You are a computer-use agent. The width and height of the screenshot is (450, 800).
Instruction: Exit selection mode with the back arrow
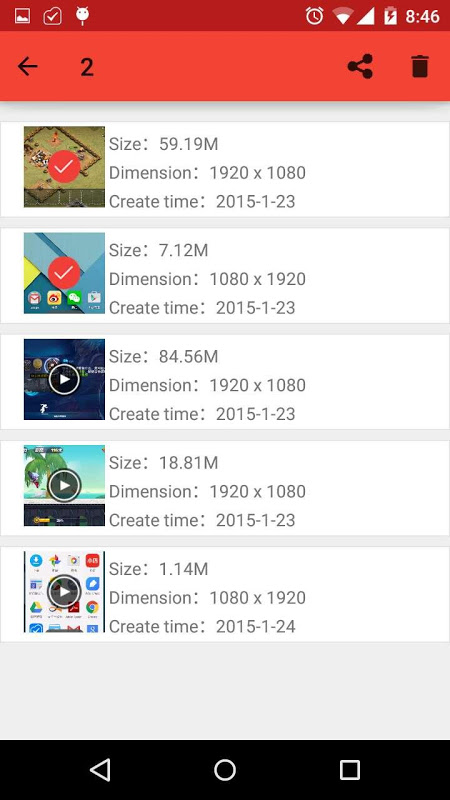(x=28, y=66)
